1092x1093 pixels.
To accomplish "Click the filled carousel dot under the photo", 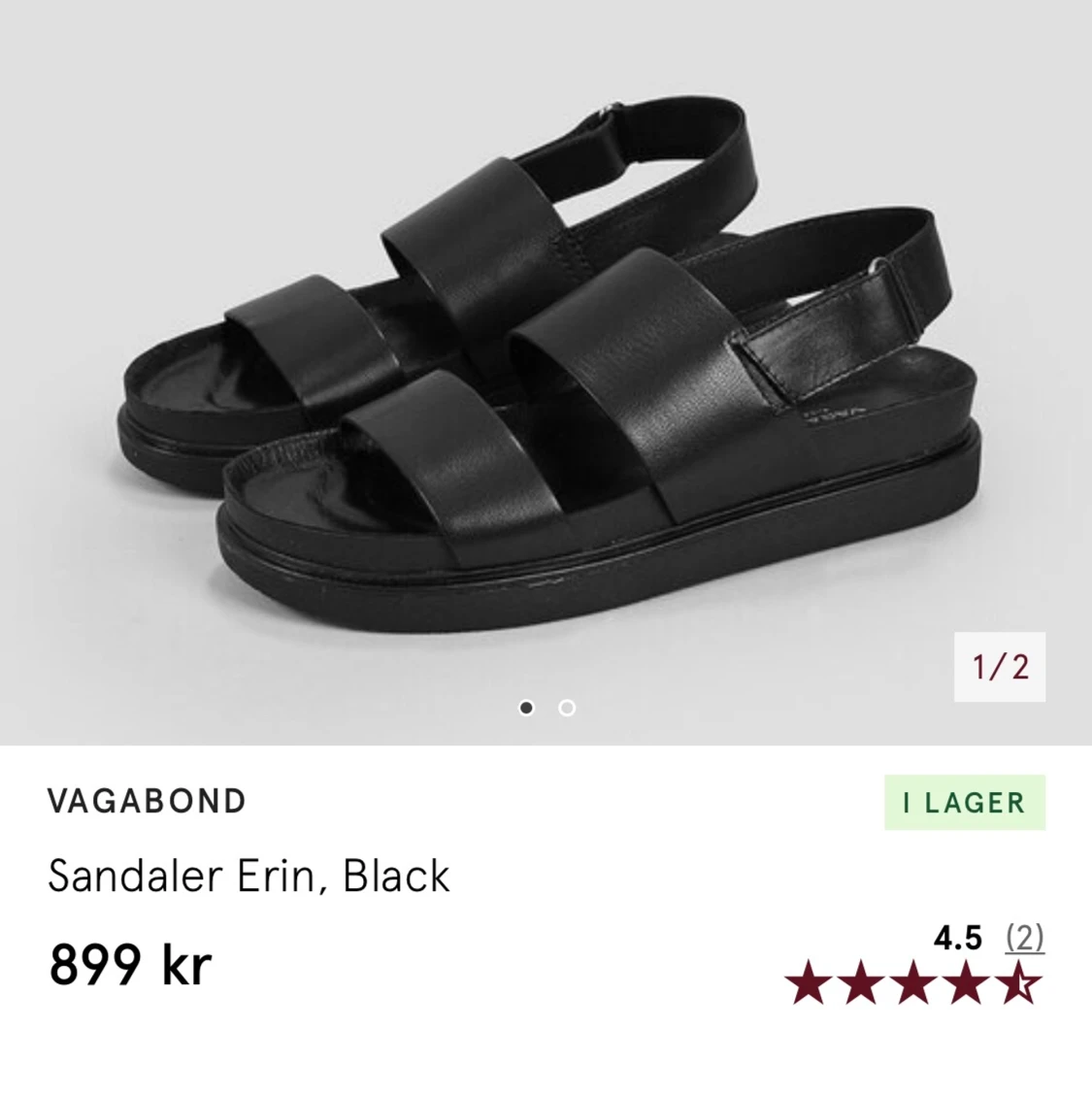I will [x=528, y=710].
